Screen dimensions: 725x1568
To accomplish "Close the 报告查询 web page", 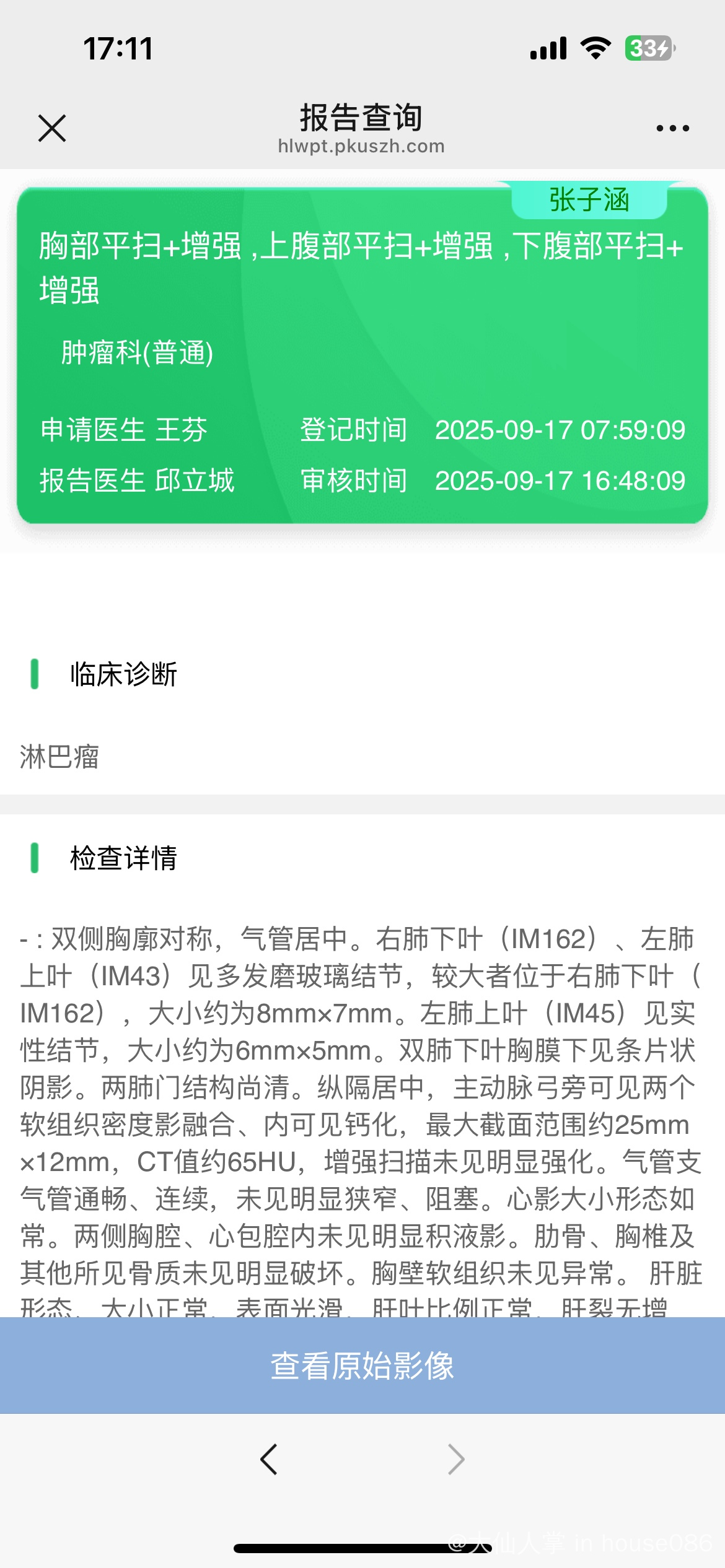I will click(x=52, y=128).
